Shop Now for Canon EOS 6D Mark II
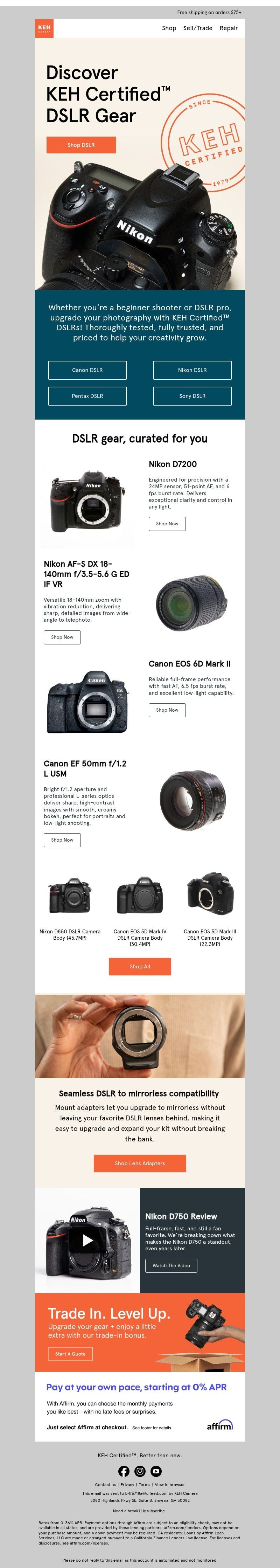This screenshot has height=1568, width=280. pyautogui.click(x=167, y=710)
